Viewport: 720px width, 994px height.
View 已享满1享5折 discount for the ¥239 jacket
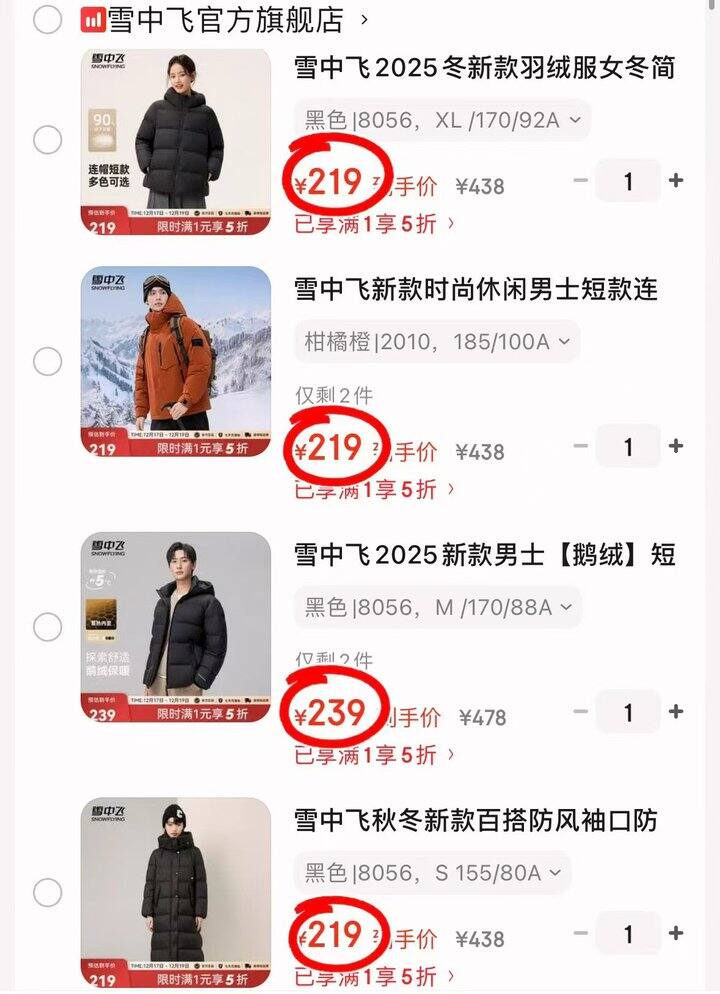(x=374, y=755)
